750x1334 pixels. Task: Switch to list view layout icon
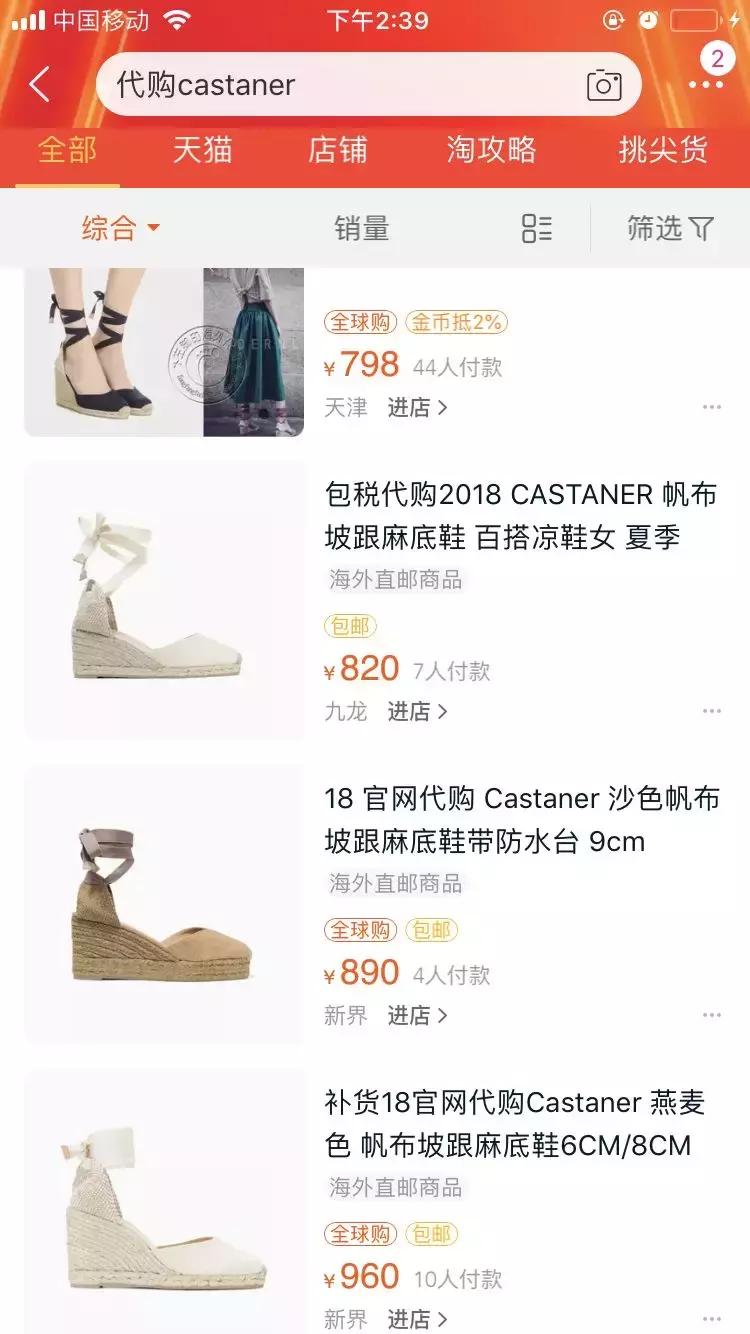(x=536, y=228)
